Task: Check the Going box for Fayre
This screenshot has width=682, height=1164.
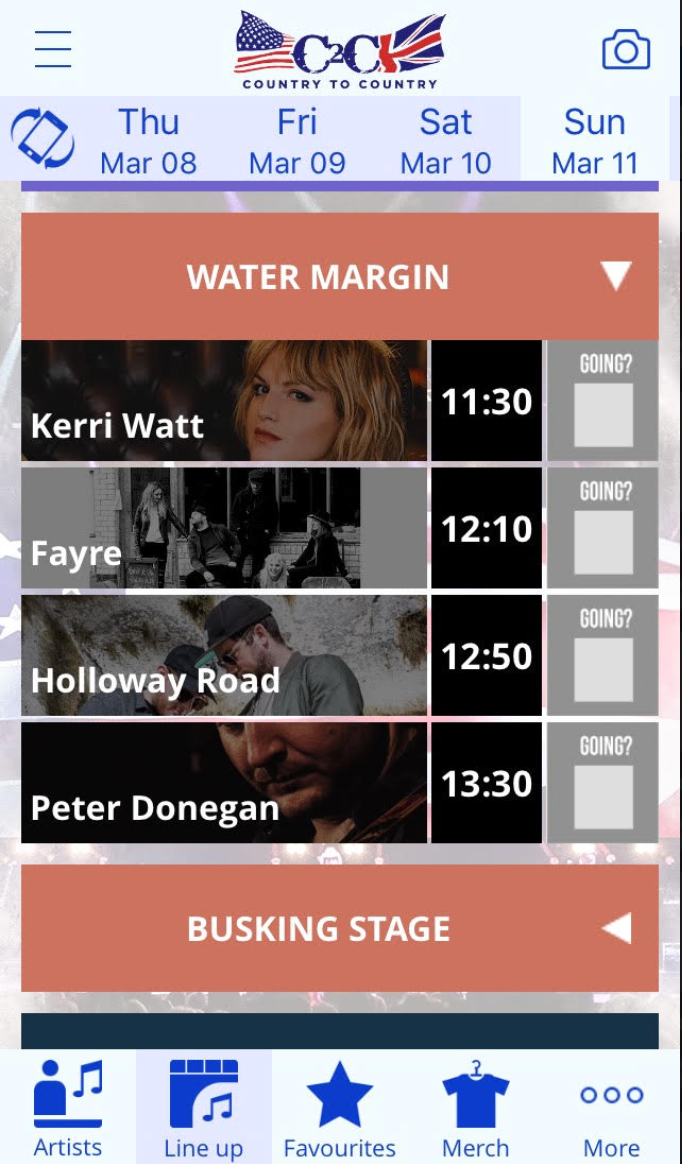Action: coord(603,541)
